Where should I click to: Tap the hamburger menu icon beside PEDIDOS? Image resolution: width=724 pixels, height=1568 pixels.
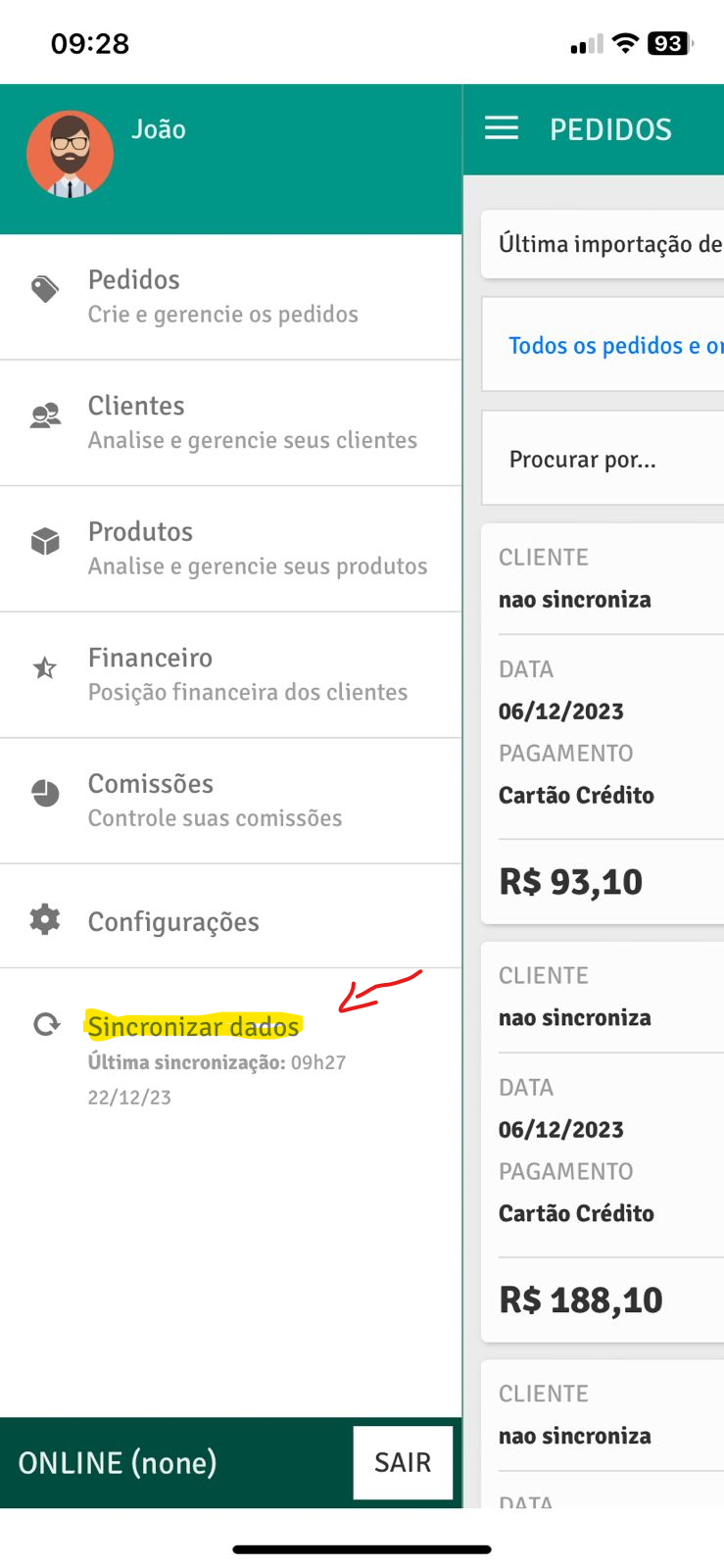(502, 128)
